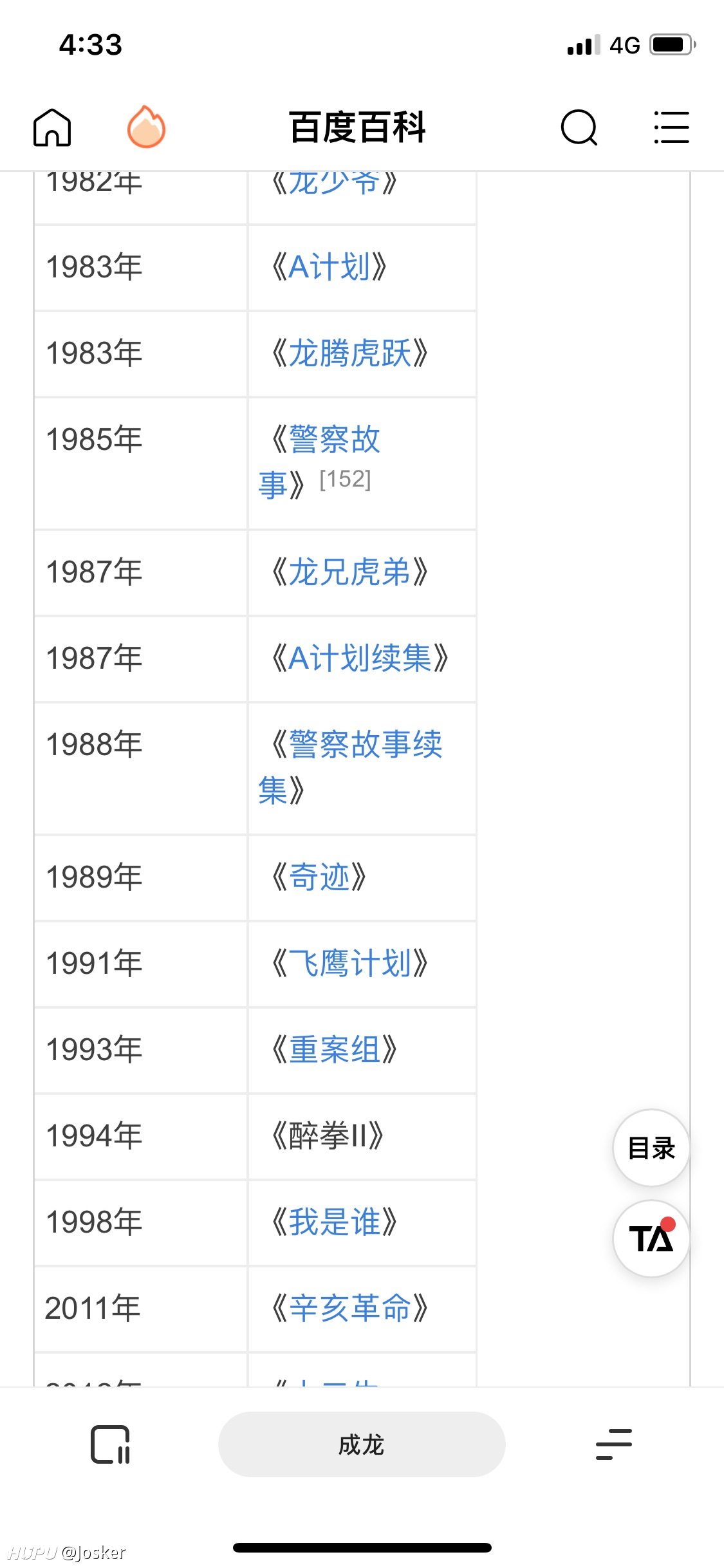Open the 《警察故事续集》 link

[x=351, y=767]
